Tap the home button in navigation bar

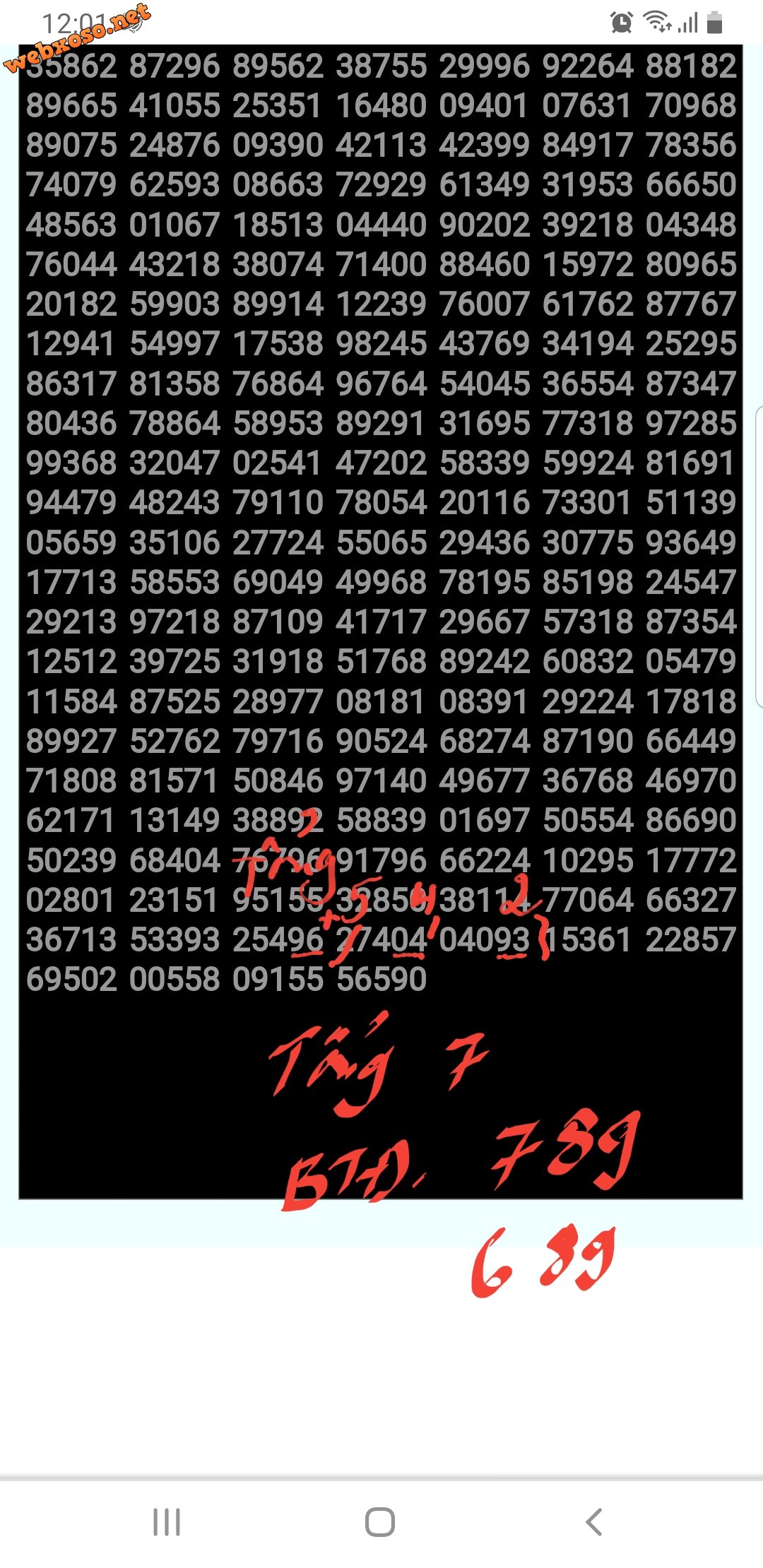pos(380,1522)
